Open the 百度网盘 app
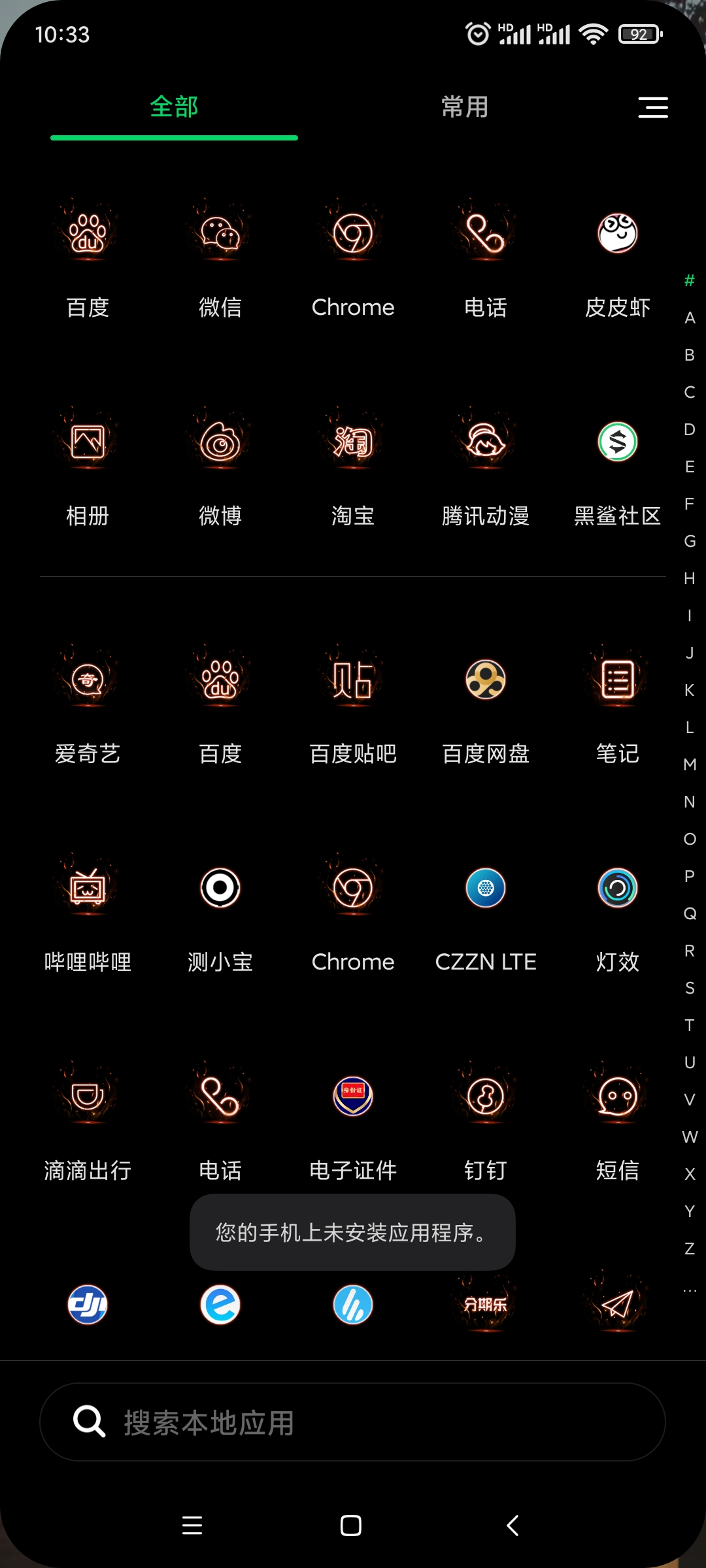This screenshot has height=1568, width=706. tap(485, 680)
